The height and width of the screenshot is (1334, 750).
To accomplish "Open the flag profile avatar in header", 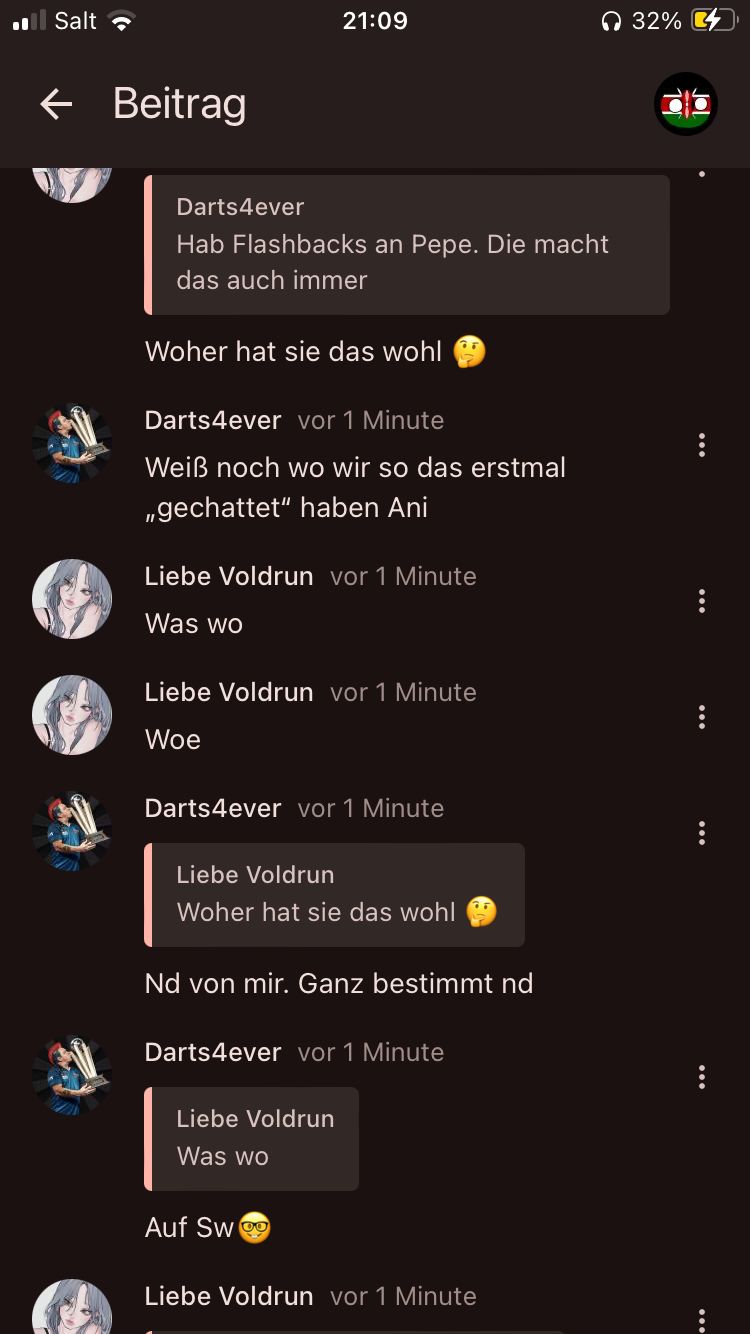I will coord(686,104).
